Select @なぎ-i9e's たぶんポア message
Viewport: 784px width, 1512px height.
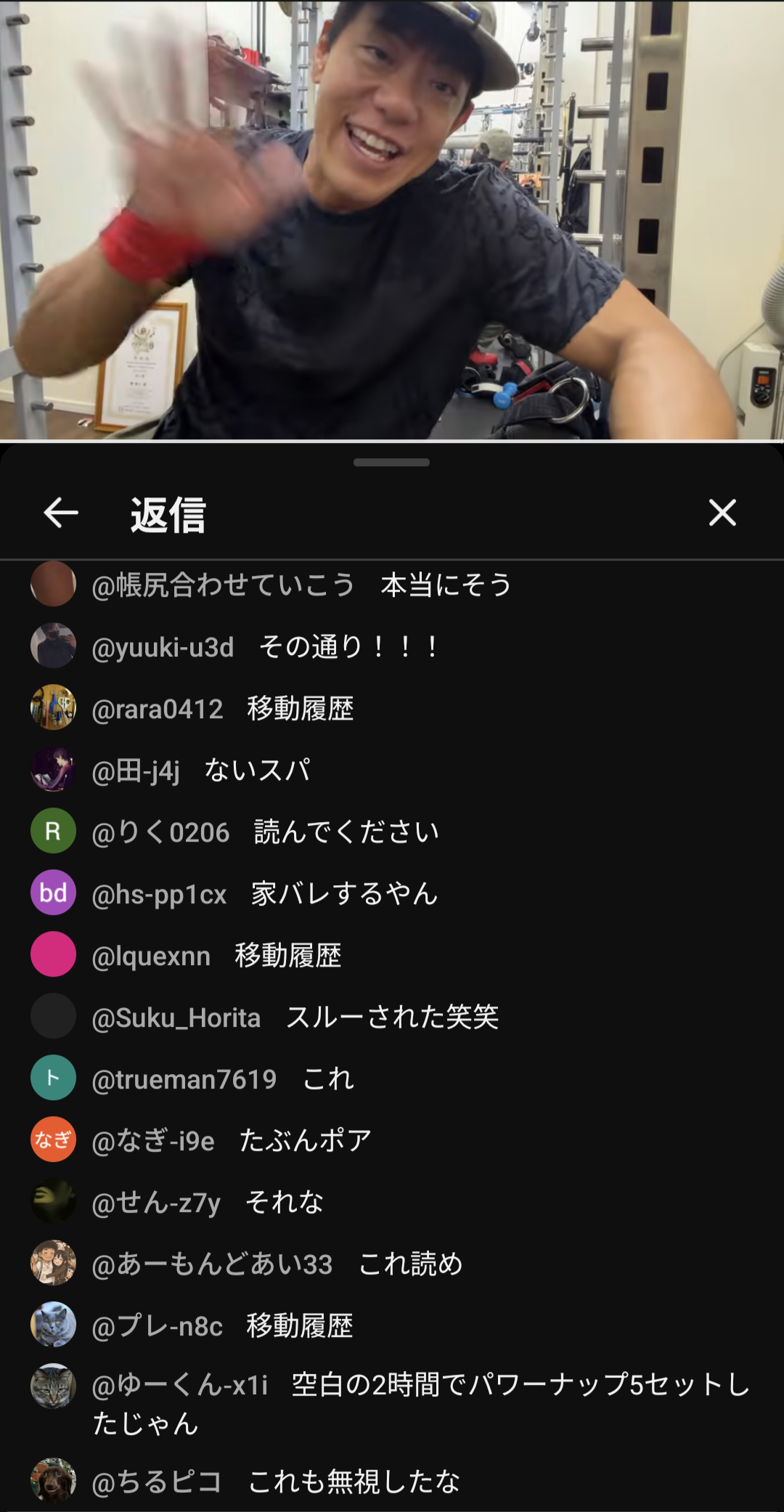point(392,1140)
